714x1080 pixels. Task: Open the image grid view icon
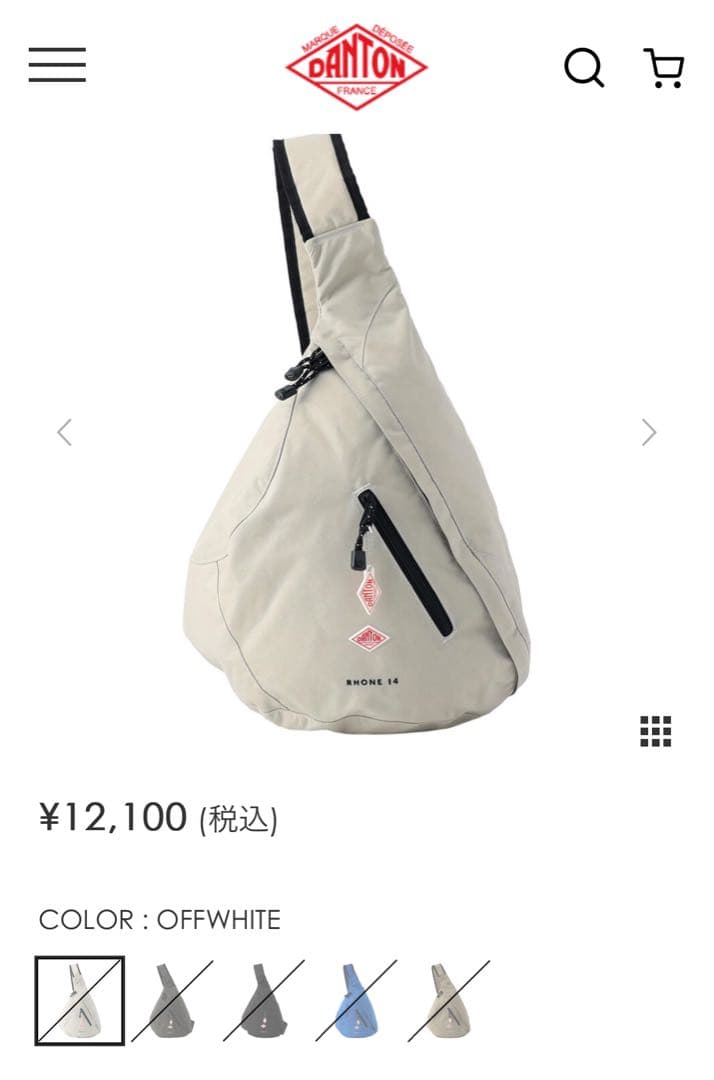pos(656,731)
